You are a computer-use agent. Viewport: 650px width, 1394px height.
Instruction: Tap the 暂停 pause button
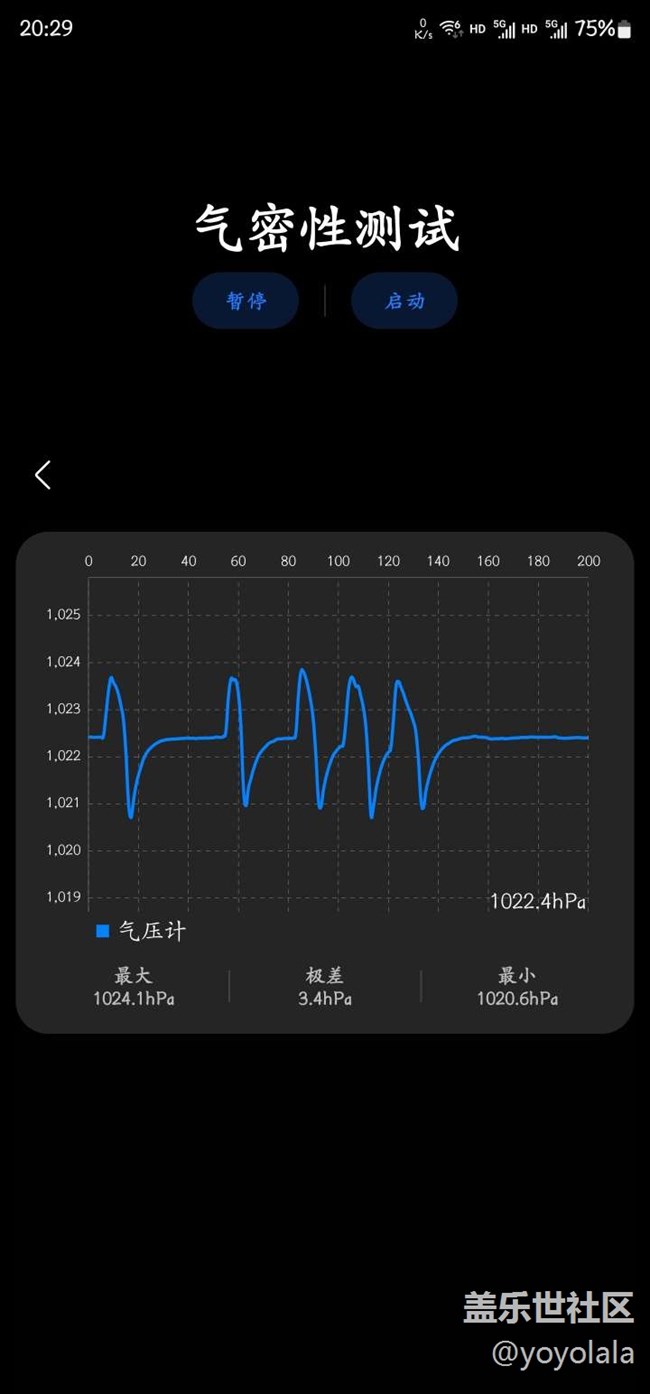(246, 301)
